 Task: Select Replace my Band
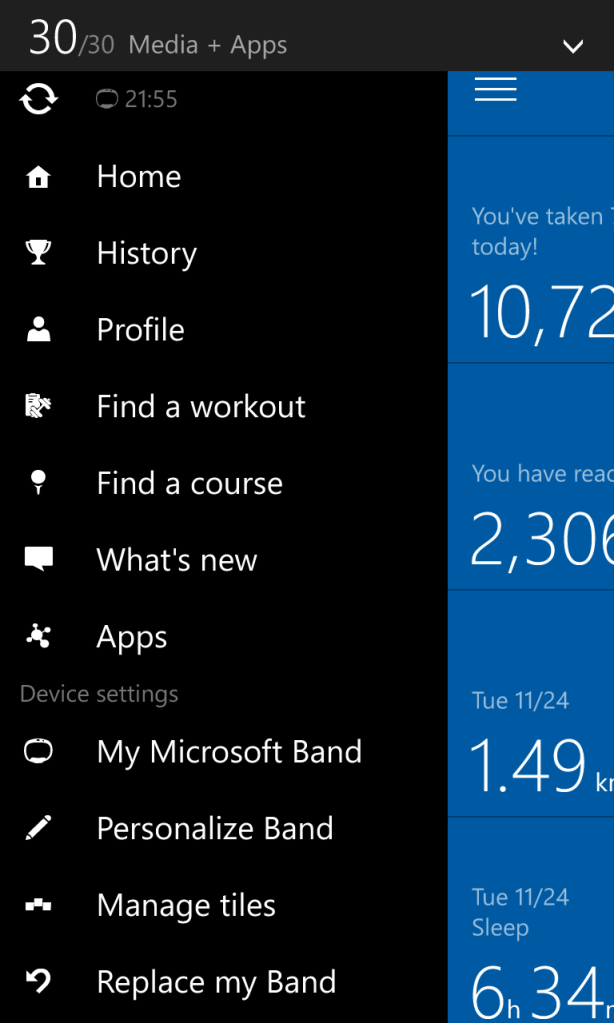point(216,983)
